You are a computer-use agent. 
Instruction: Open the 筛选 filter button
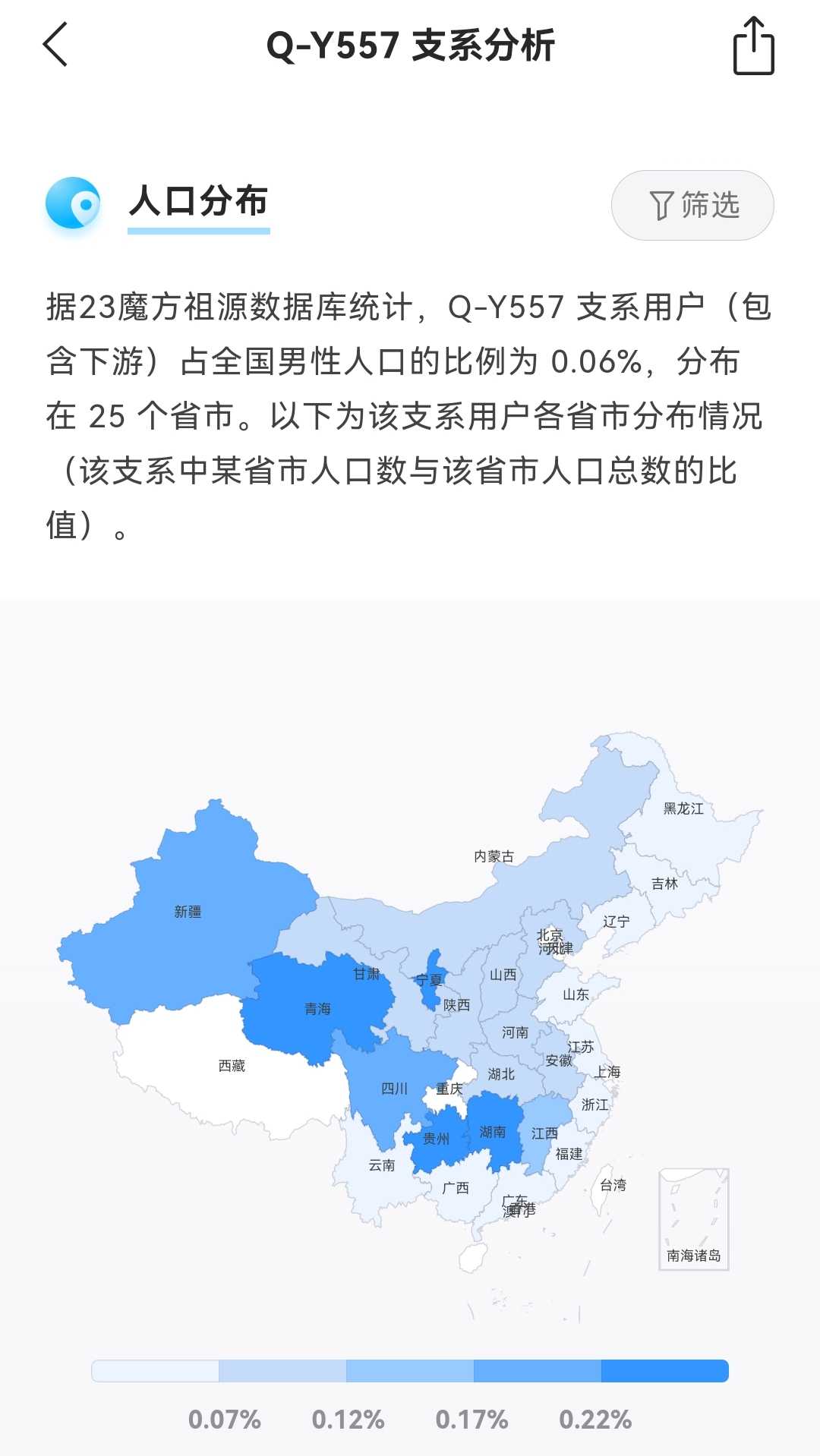click(x=692, y=206)
